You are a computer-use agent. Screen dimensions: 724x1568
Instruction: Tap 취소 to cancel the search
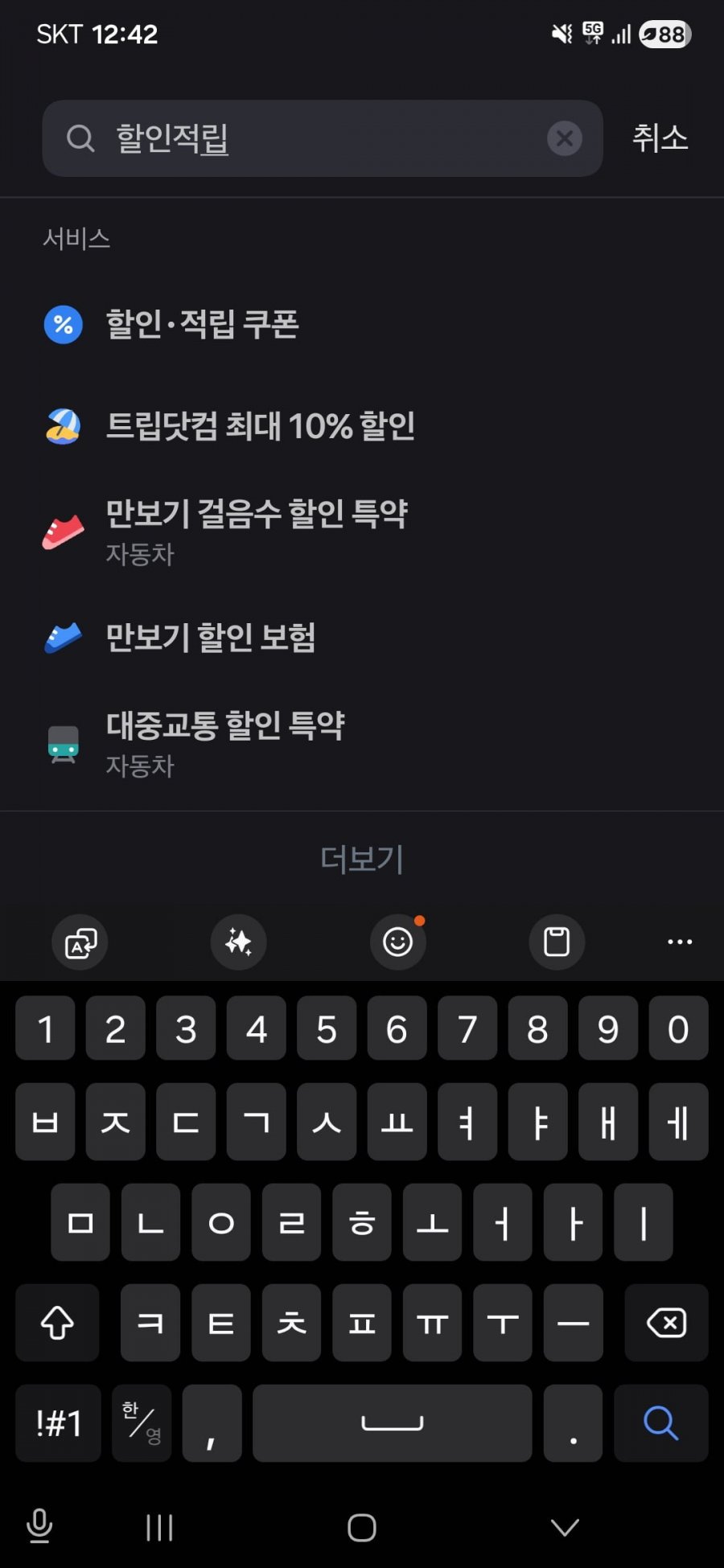[660, 138]
